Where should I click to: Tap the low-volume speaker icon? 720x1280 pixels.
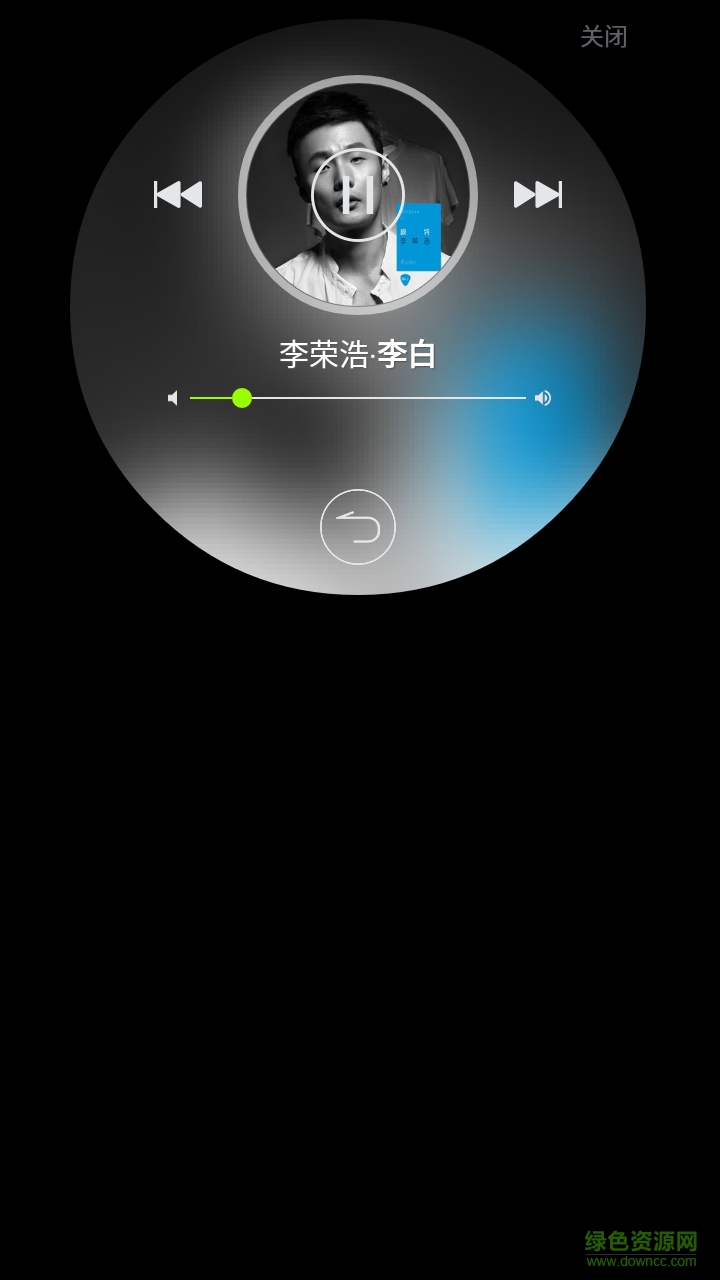(x=173, y=397)
